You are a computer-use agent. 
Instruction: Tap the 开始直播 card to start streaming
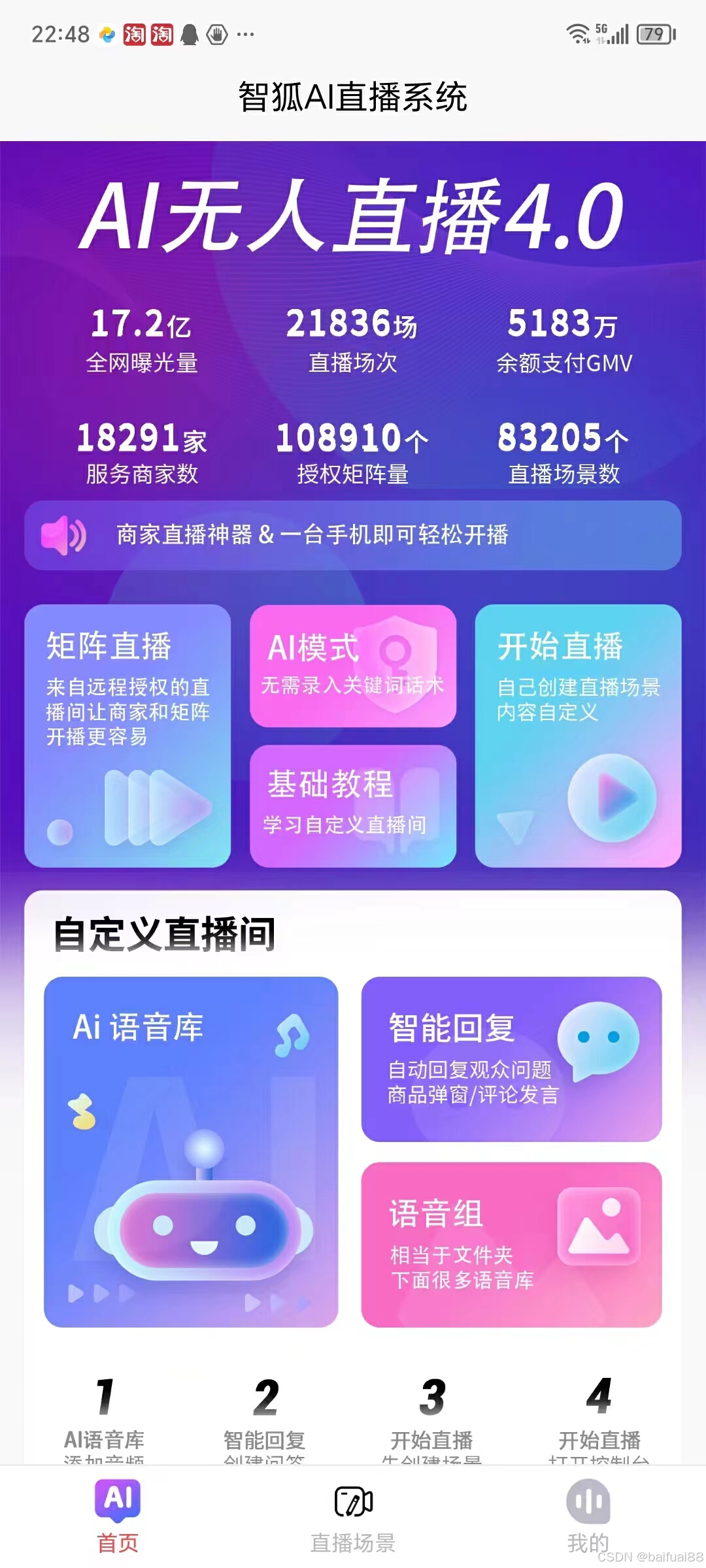[x=578, y=736]
